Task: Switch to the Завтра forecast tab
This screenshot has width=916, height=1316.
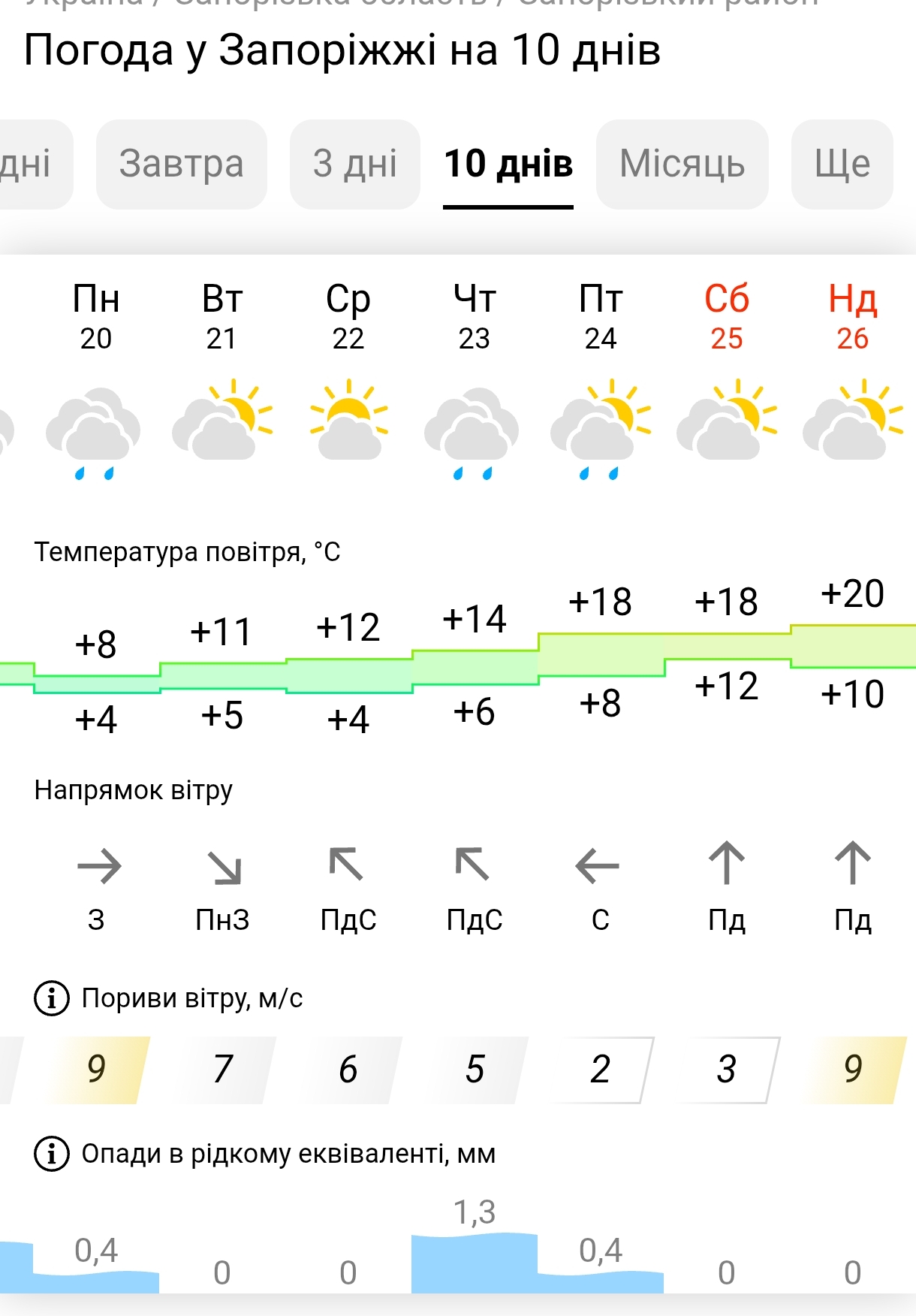Action: coord(181,164)
